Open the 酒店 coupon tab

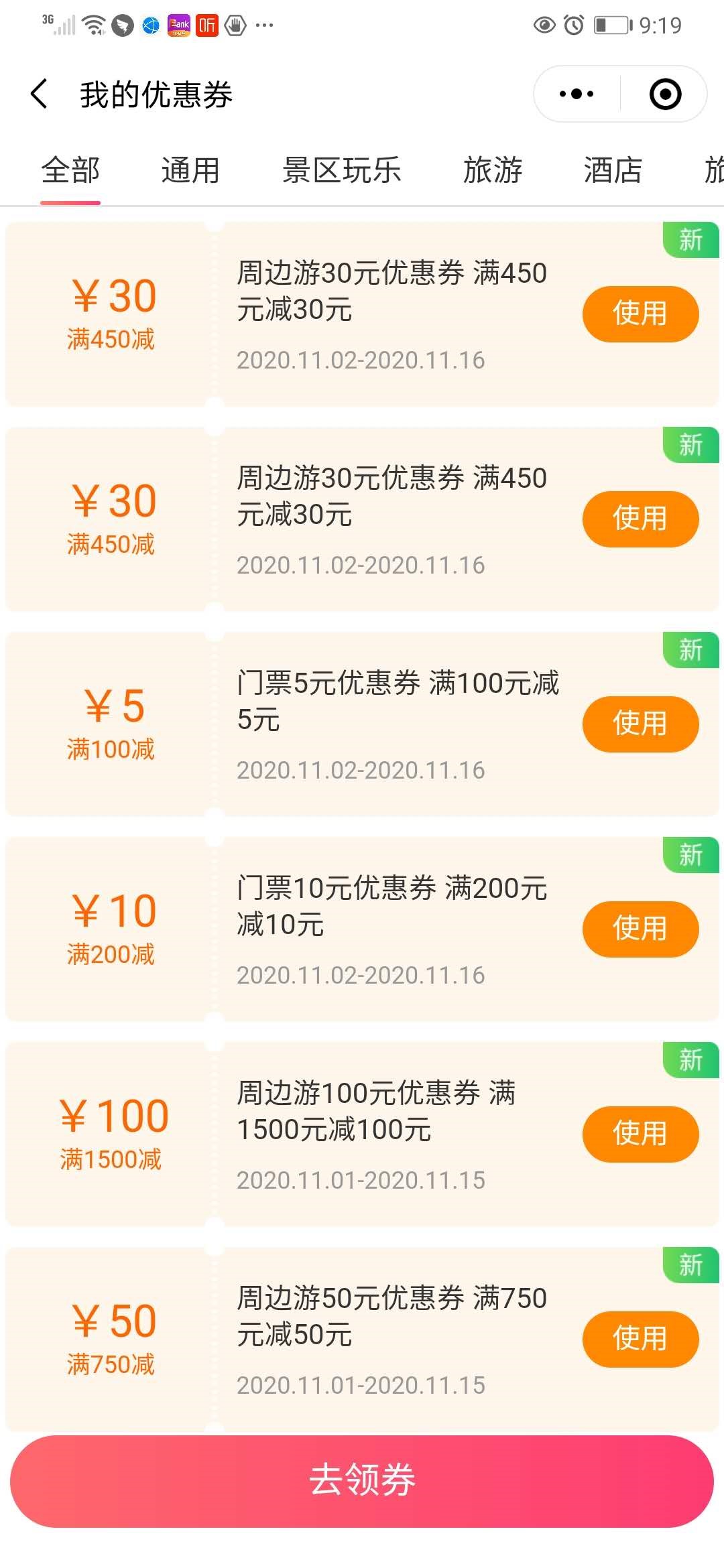[x=613, y=170]
